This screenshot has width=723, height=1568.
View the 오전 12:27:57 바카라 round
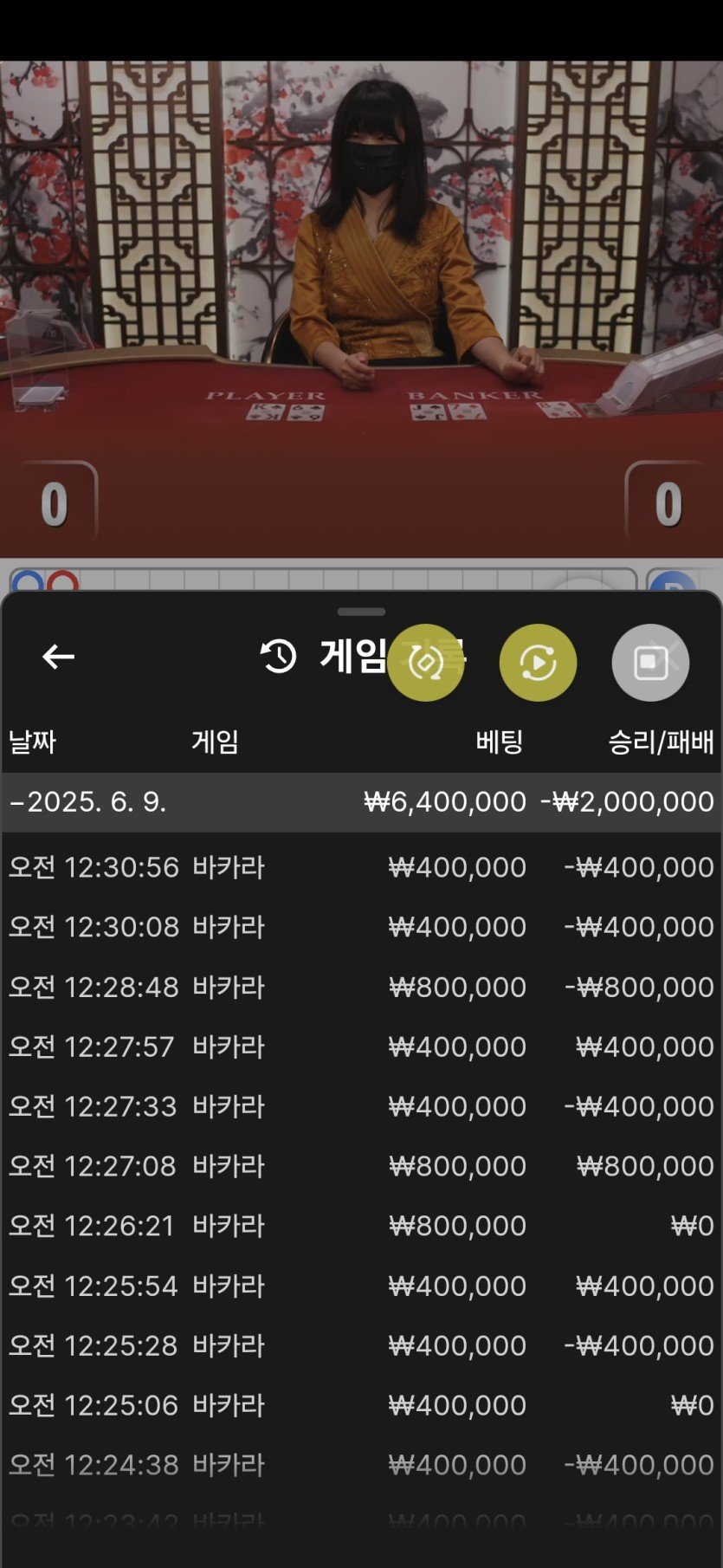point(360,1046)
